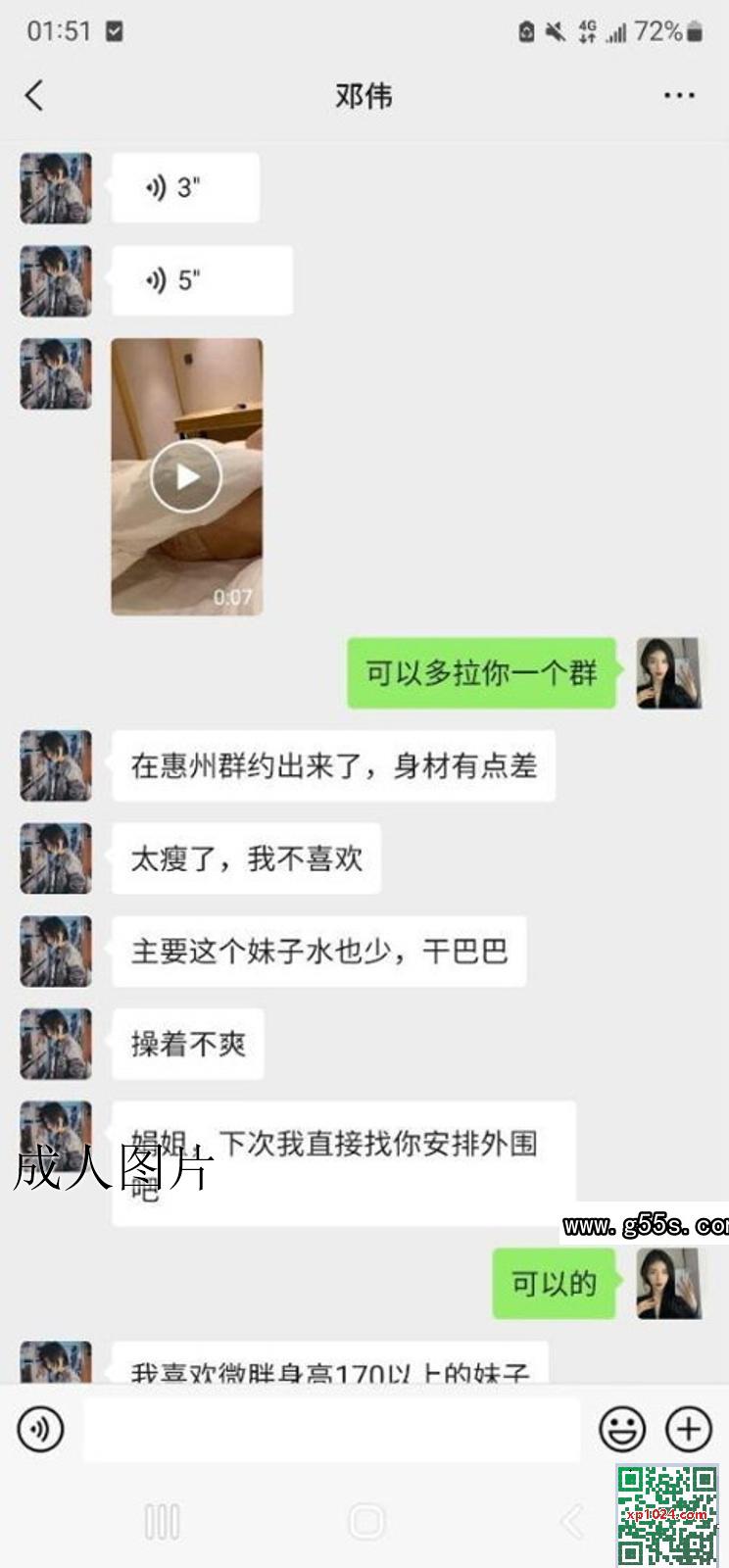Open the emoji picker
729x1568 pixels.
tap(622, 1429)
